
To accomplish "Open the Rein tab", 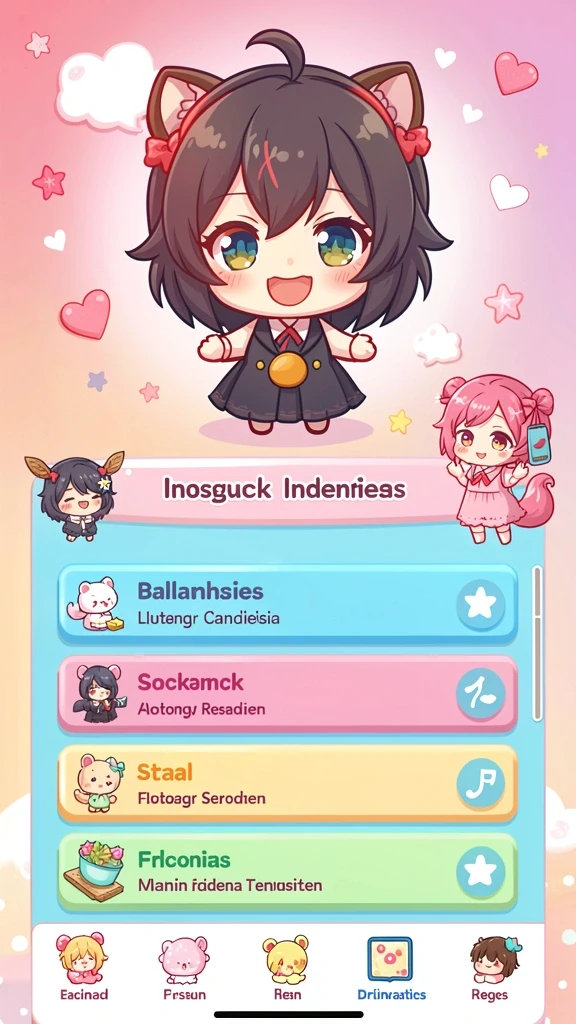I will (x=287, y=968).
